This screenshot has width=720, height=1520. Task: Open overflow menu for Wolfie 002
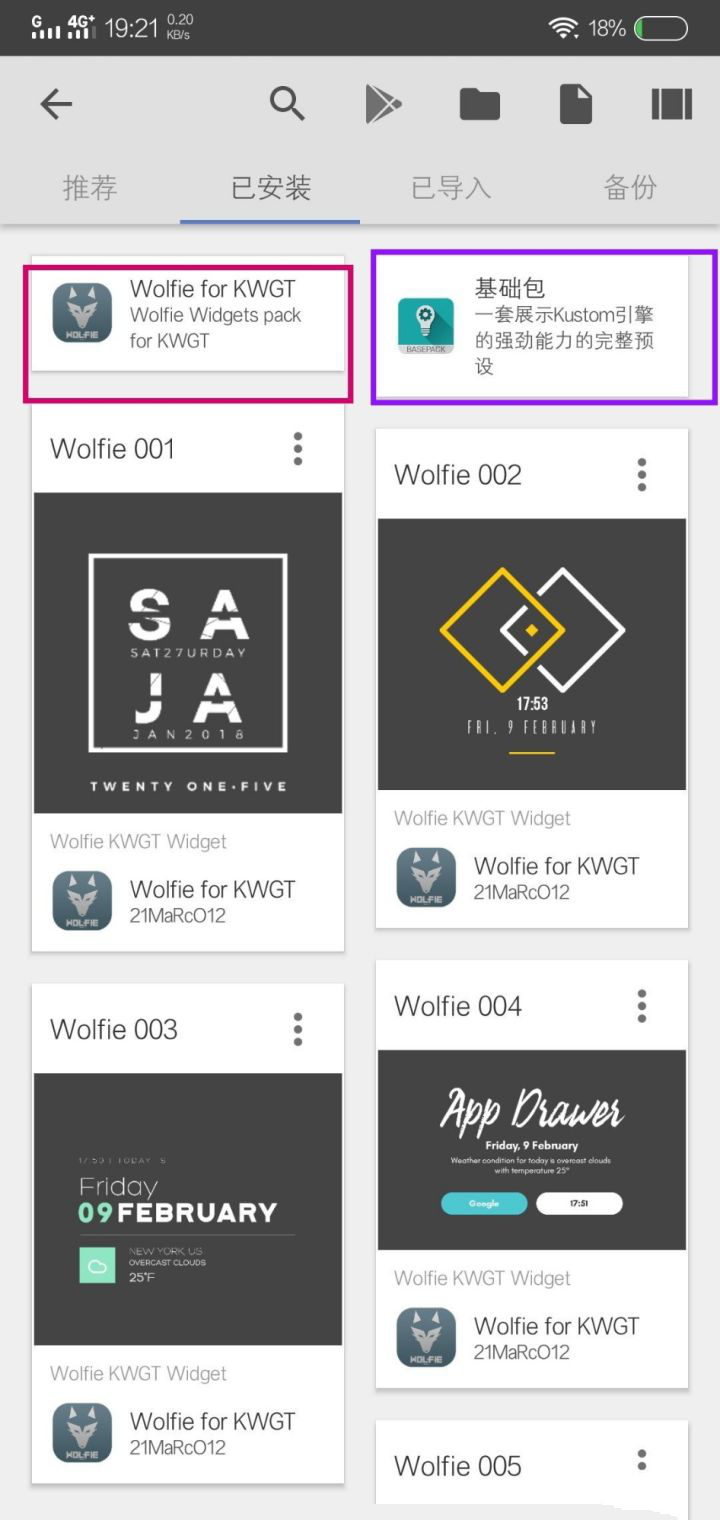point(642,475)
